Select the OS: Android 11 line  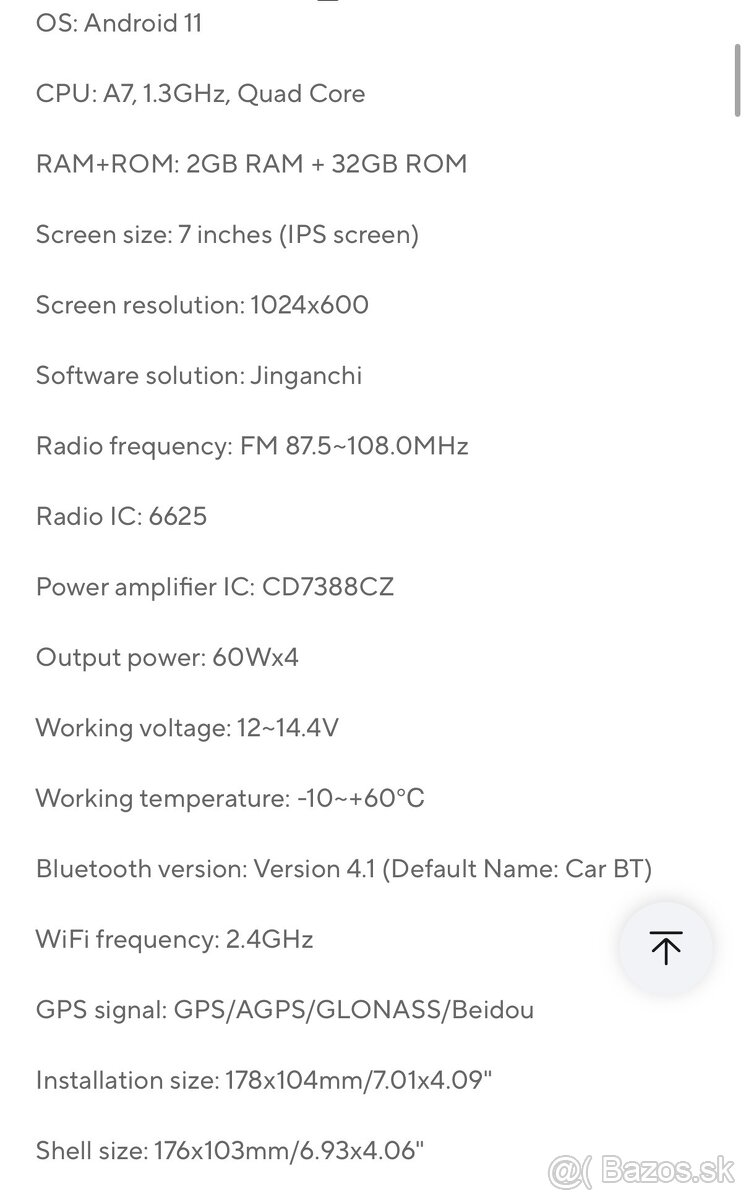click(x=119, y=23)
